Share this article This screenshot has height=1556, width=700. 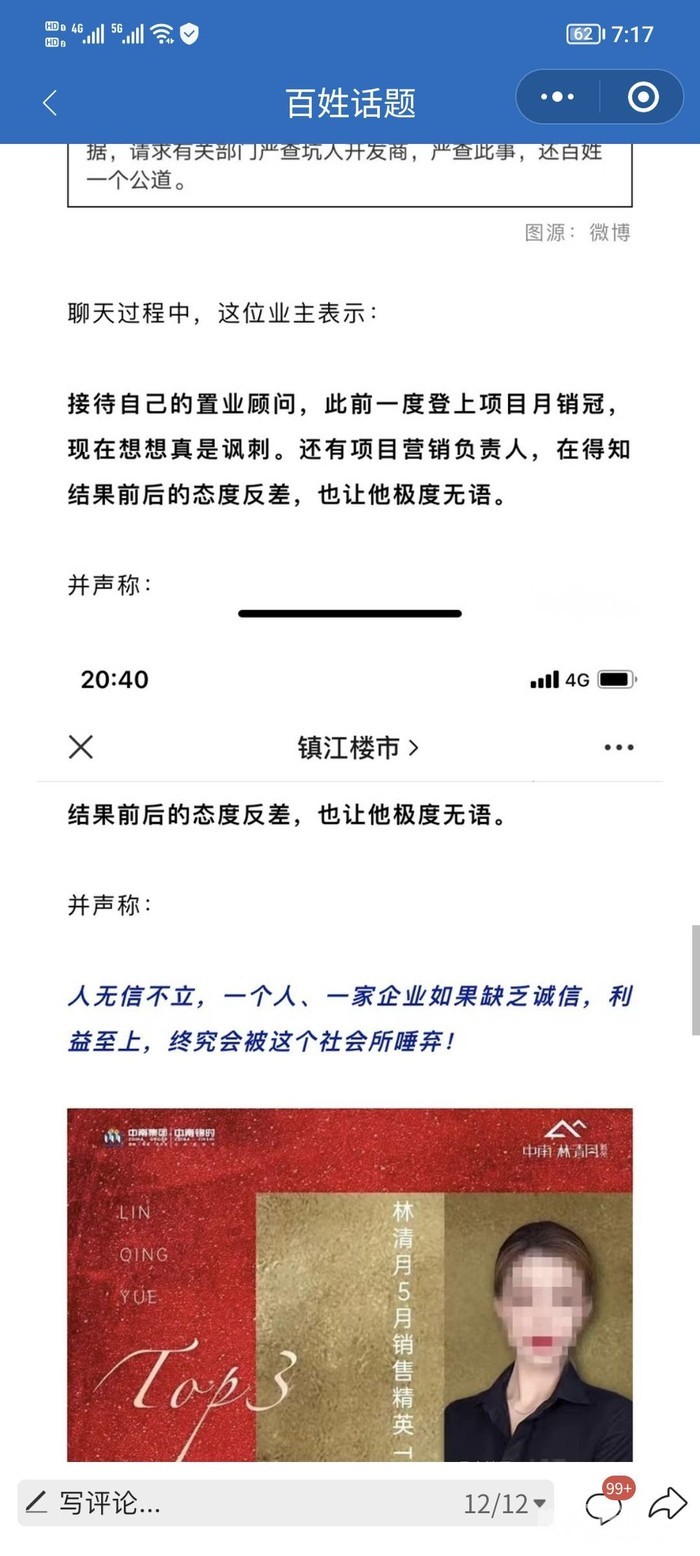coord(667,1503)
